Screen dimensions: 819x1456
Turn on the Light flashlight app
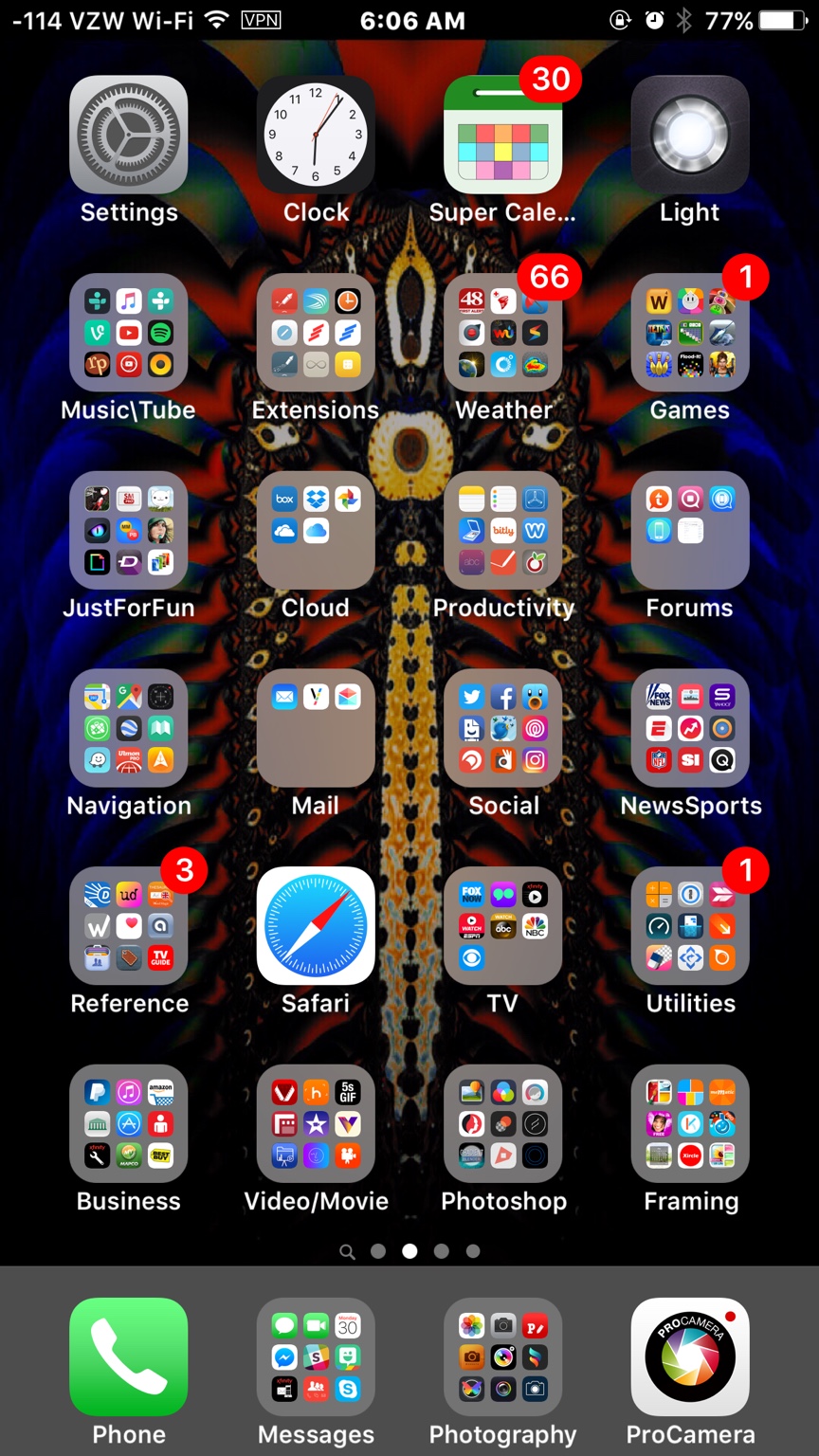690,135
